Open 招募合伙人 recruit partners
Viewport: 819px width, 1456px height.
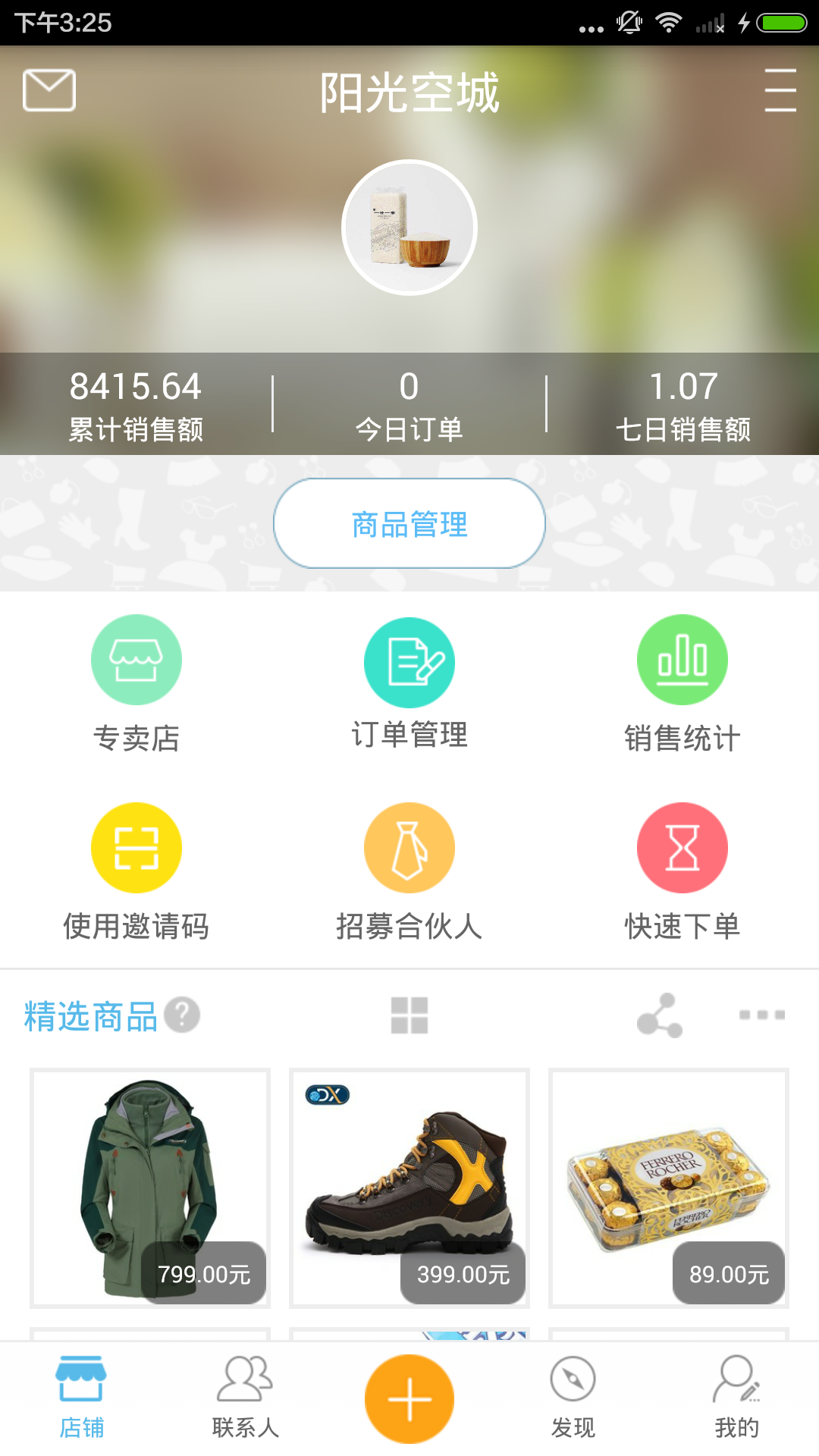click(x=409, y=847)
